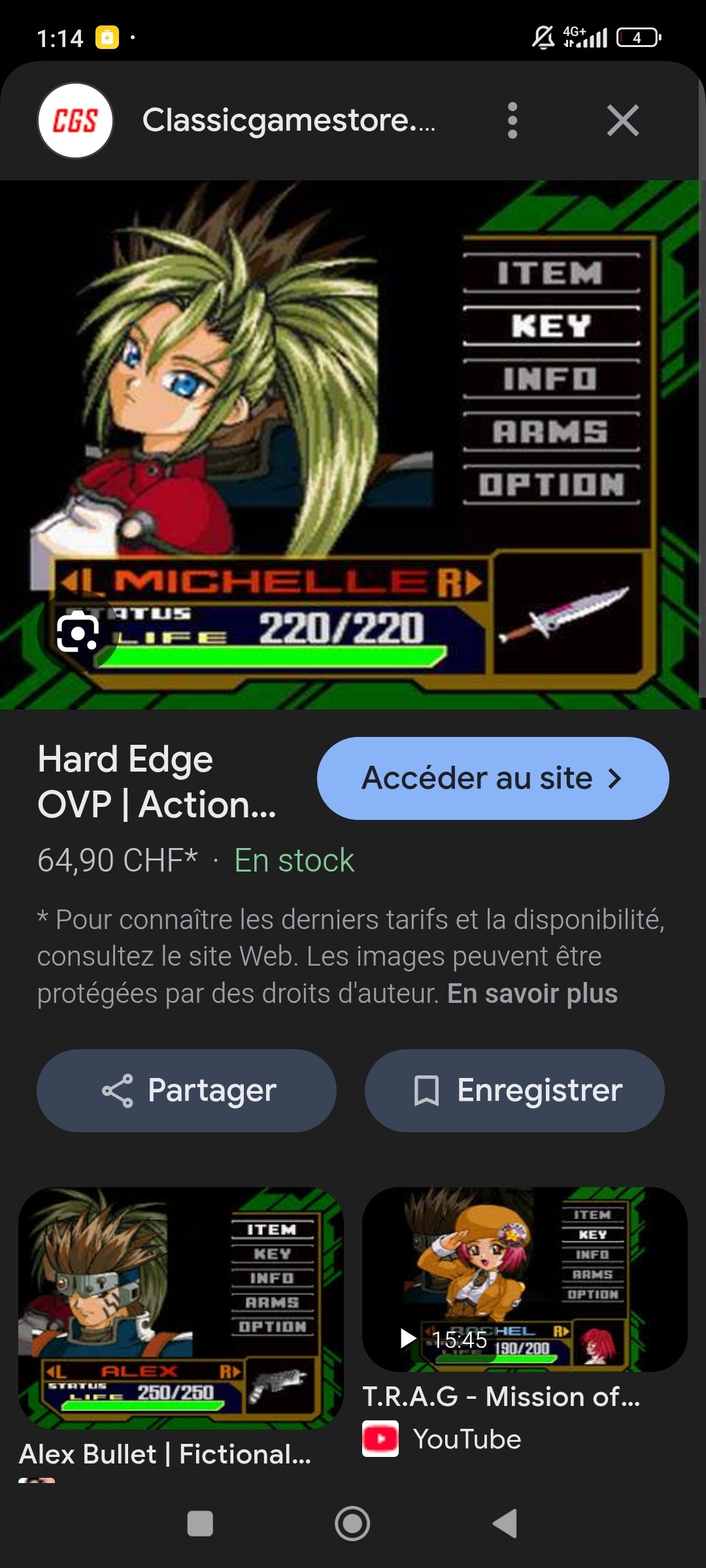Share this image via Partager
The height and width of the screenshot is (1568, 706).
[187, 1090]
